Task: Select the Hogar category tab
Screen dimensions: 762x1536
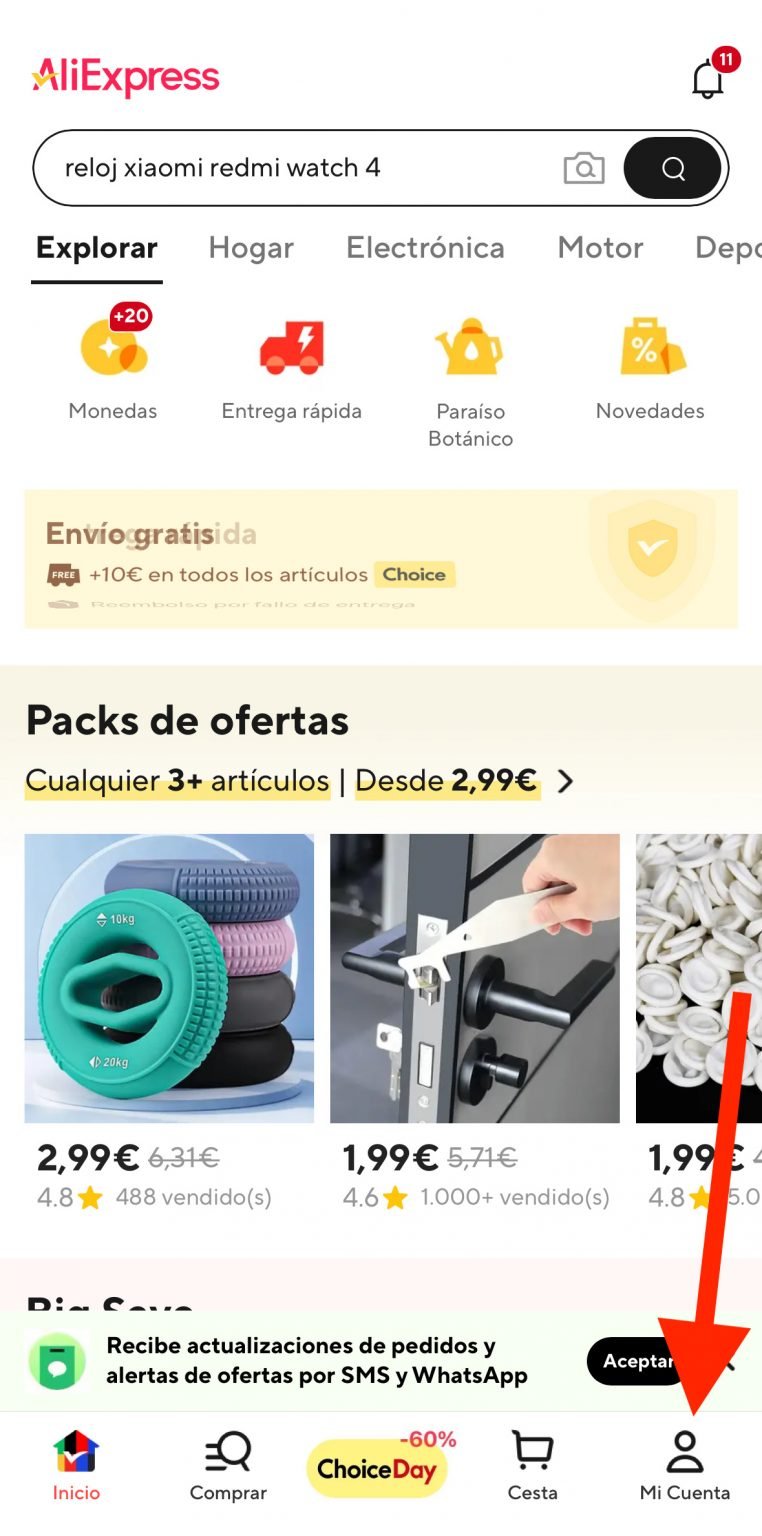Action: click(250, 248)
